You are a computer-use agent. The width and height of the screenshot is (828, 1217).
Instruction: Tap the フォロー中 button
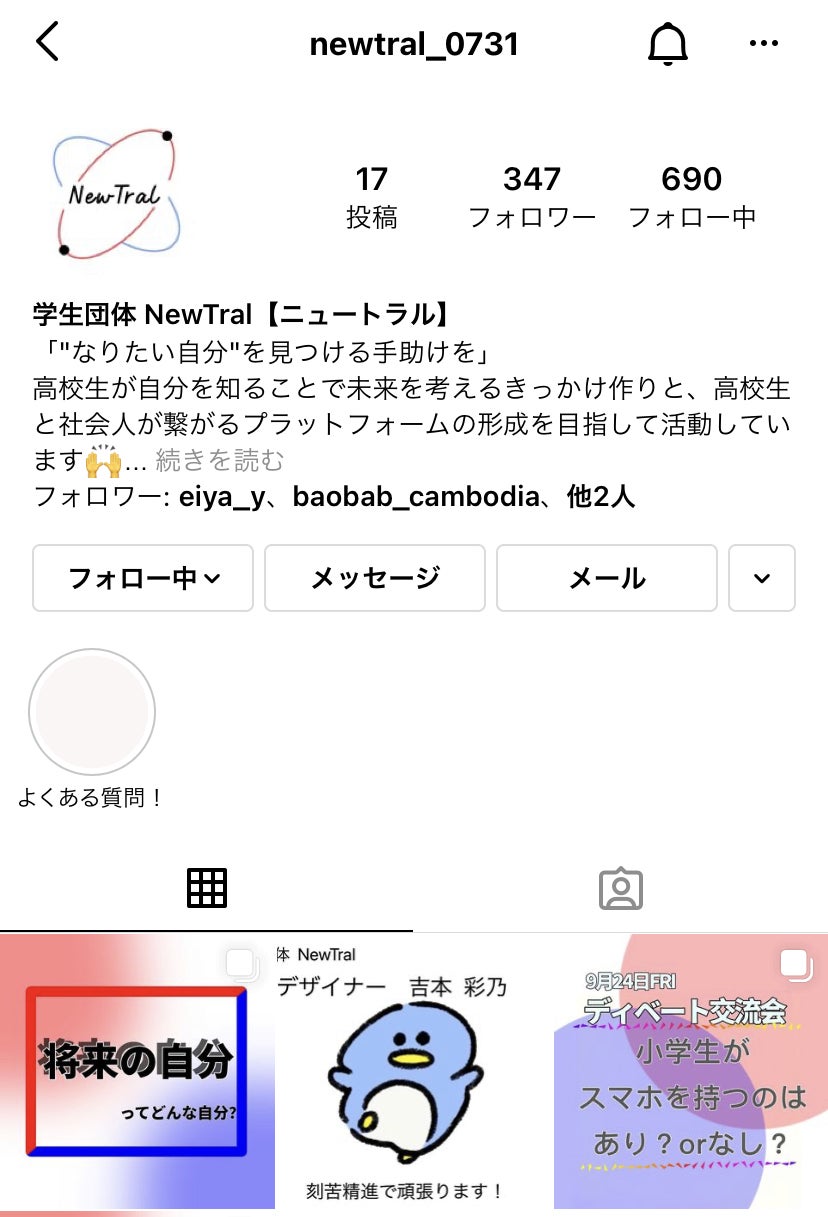[143, 578]
